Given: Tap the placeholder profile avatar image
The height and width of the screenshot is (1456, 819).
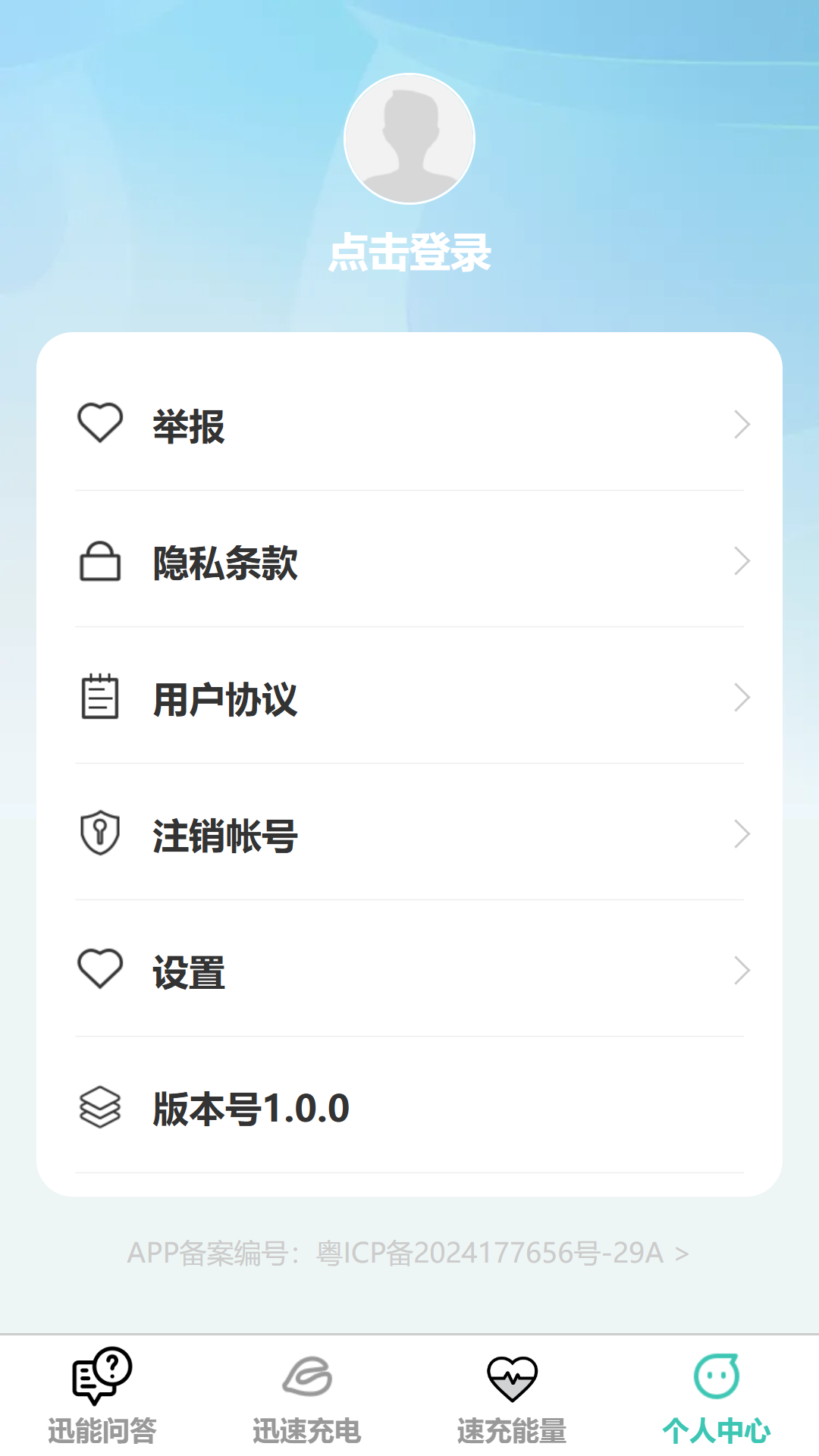Looking at the screenshot, I should tap(409, 139).
